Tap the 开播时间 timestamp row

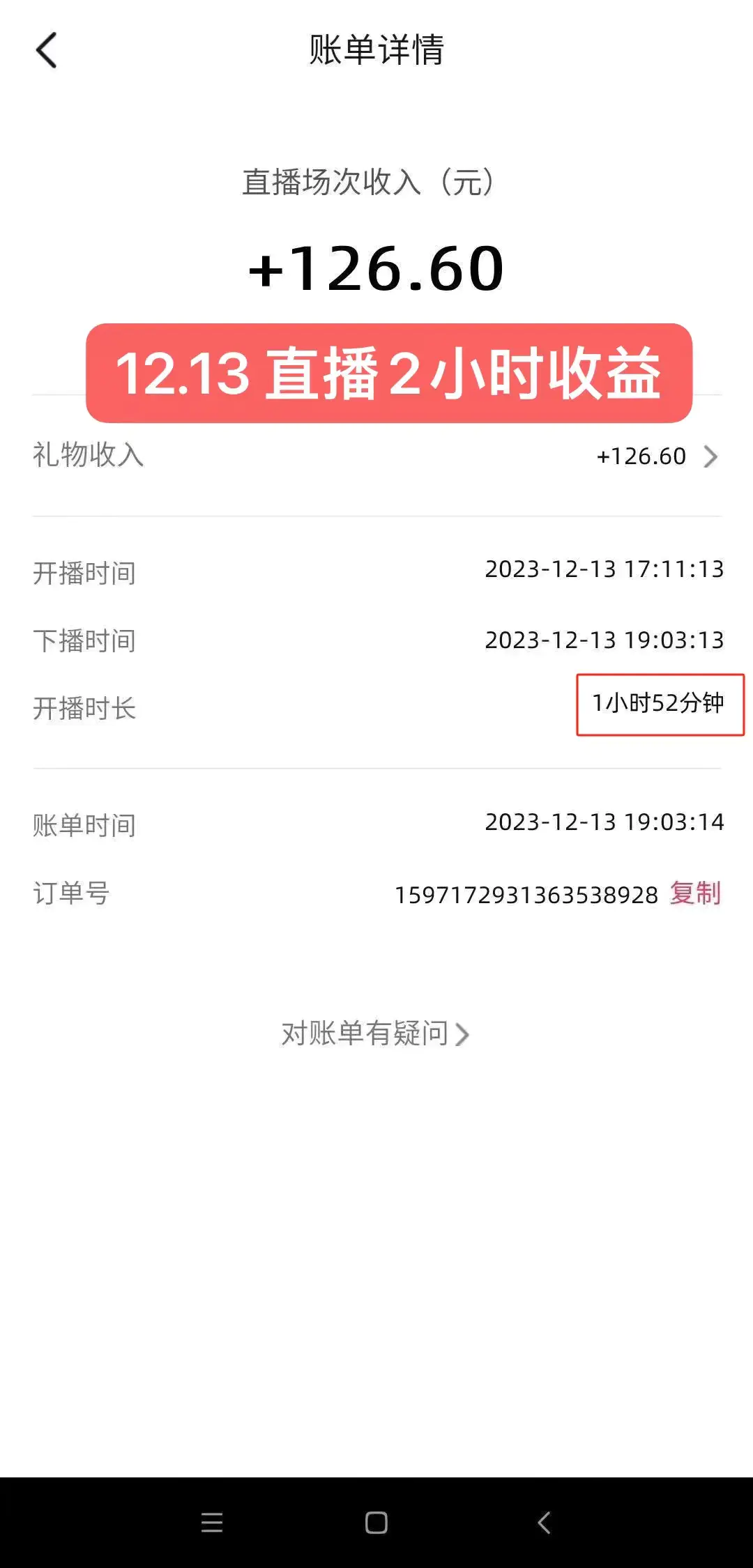tap(376, 571)
